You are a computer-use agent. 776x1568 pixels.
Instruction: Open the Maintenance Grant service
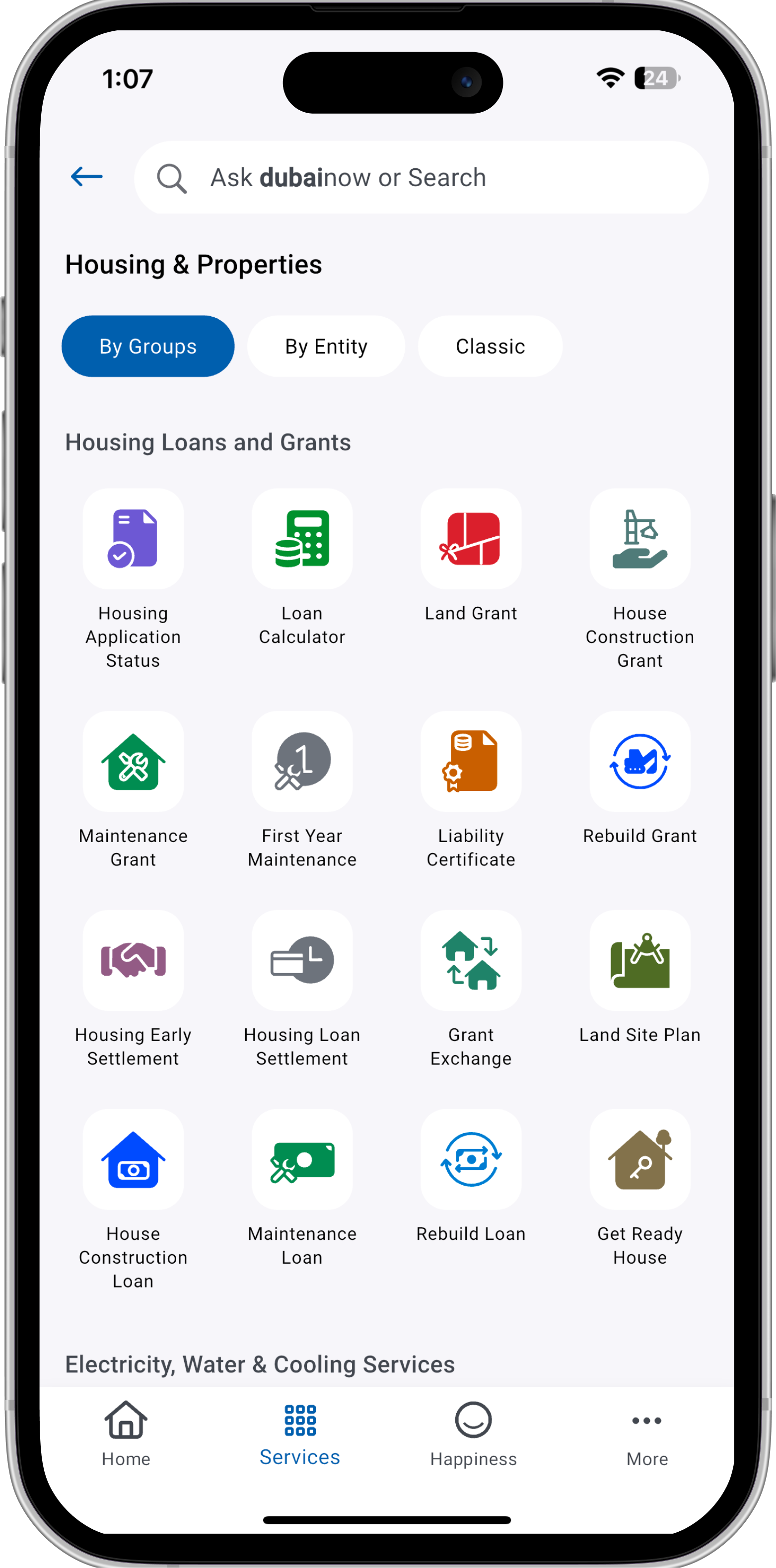(x=133, y=762)
